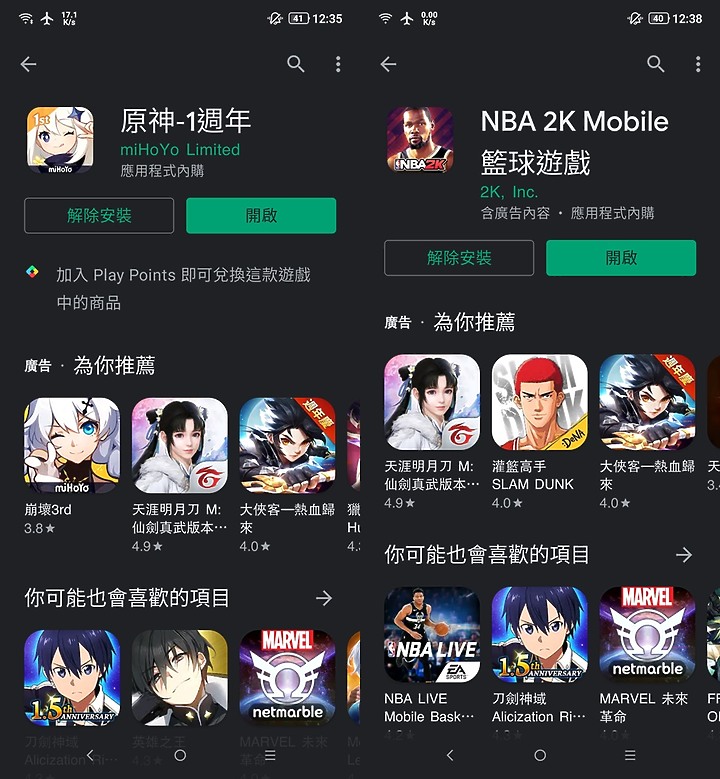Open the 崩壞3rd recommended app

pos(72,446)
